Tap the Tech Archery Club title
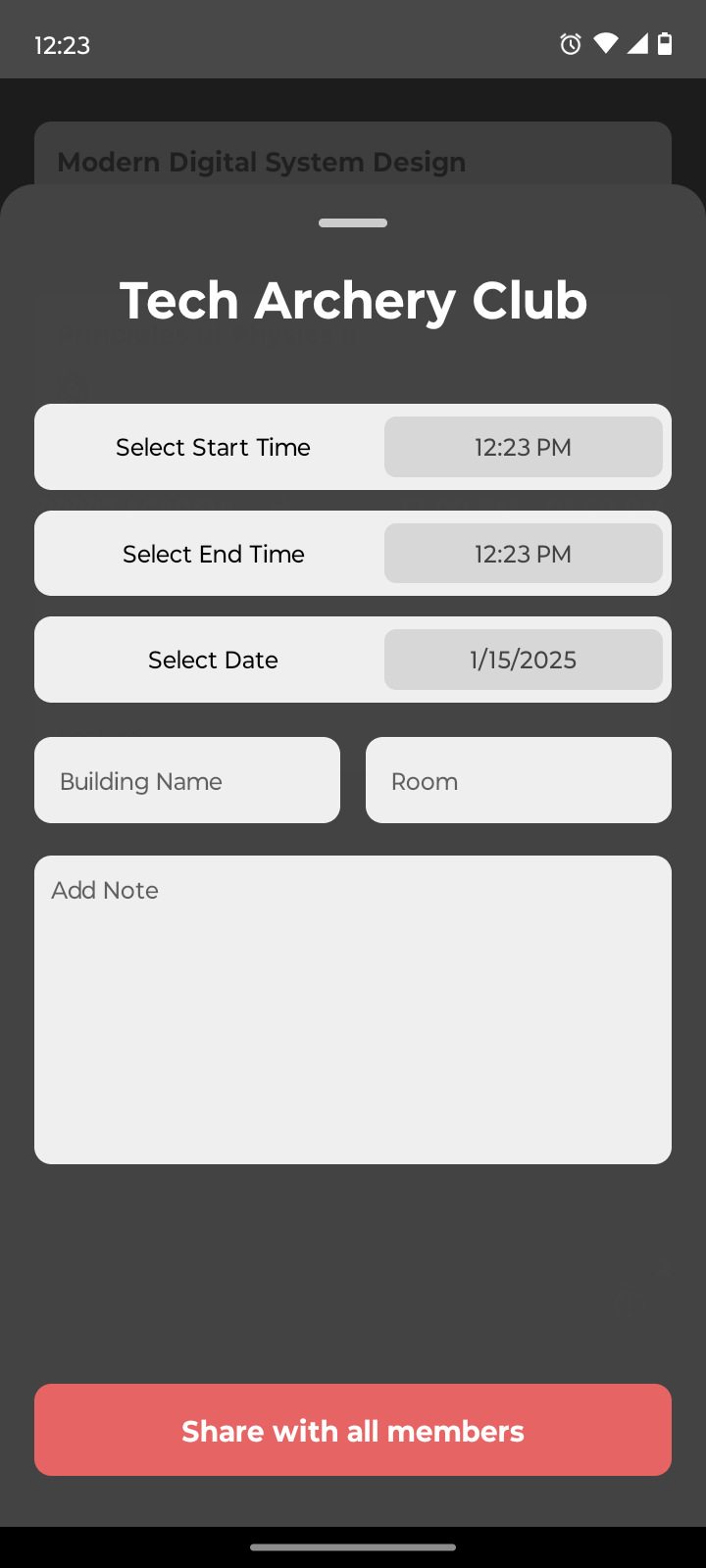706x1568 pixels. tap(352, 300)
